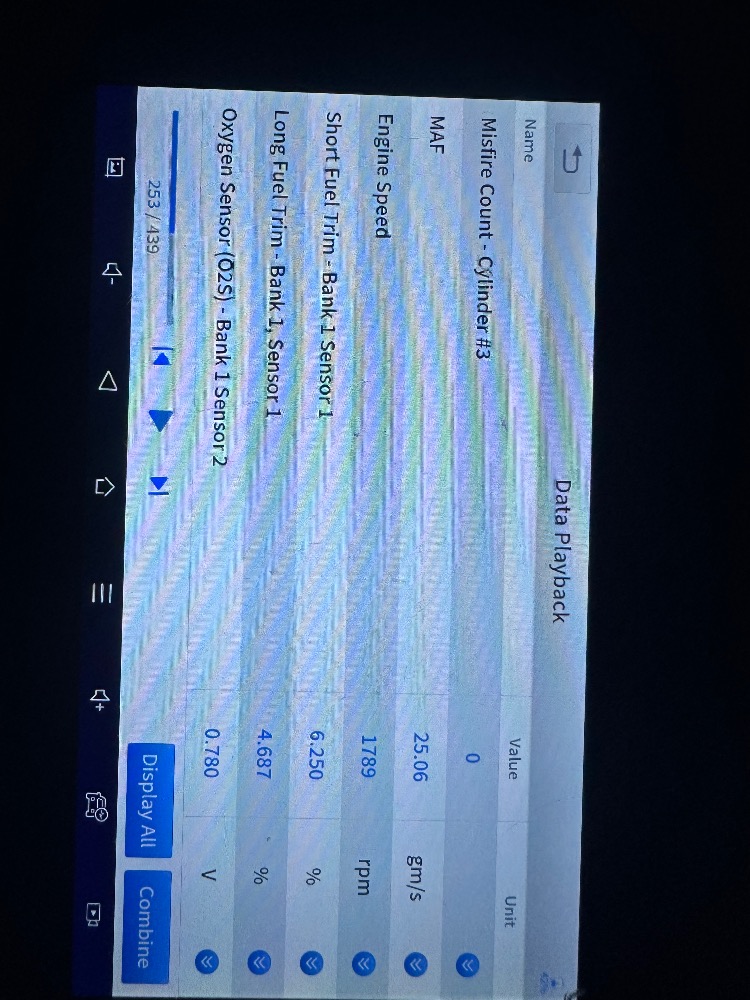The height and width of the screenshot is (1000, 750).
Task: Expand the Engine Speed row
Action: (363, 963)
